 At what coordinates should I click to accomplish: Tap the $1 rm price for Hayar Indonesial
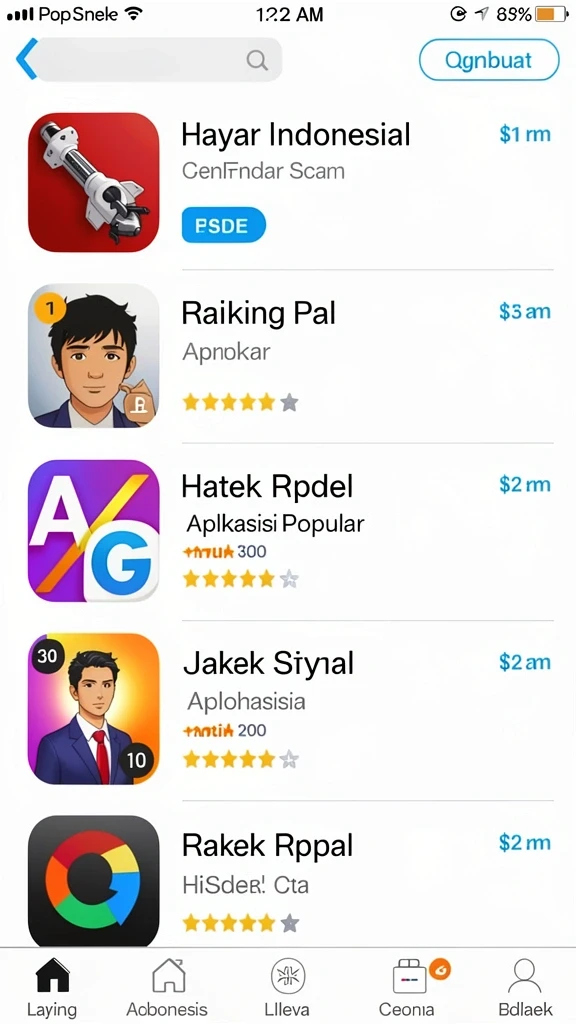(524, 135)
